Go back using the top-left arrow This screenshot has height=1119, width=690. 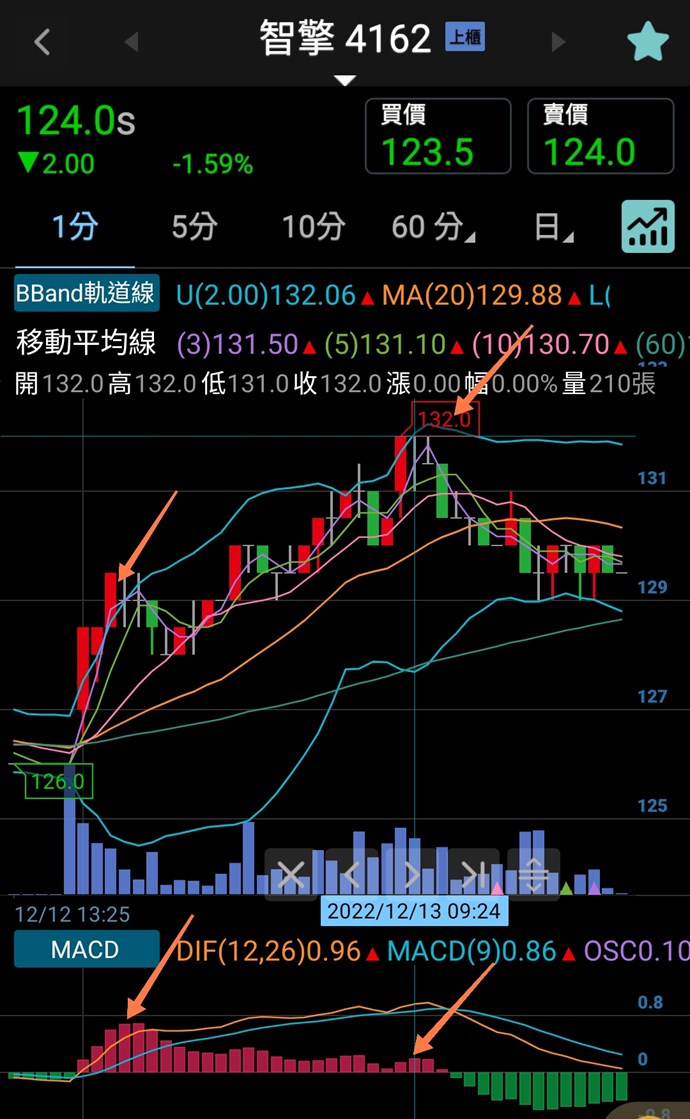41,41
